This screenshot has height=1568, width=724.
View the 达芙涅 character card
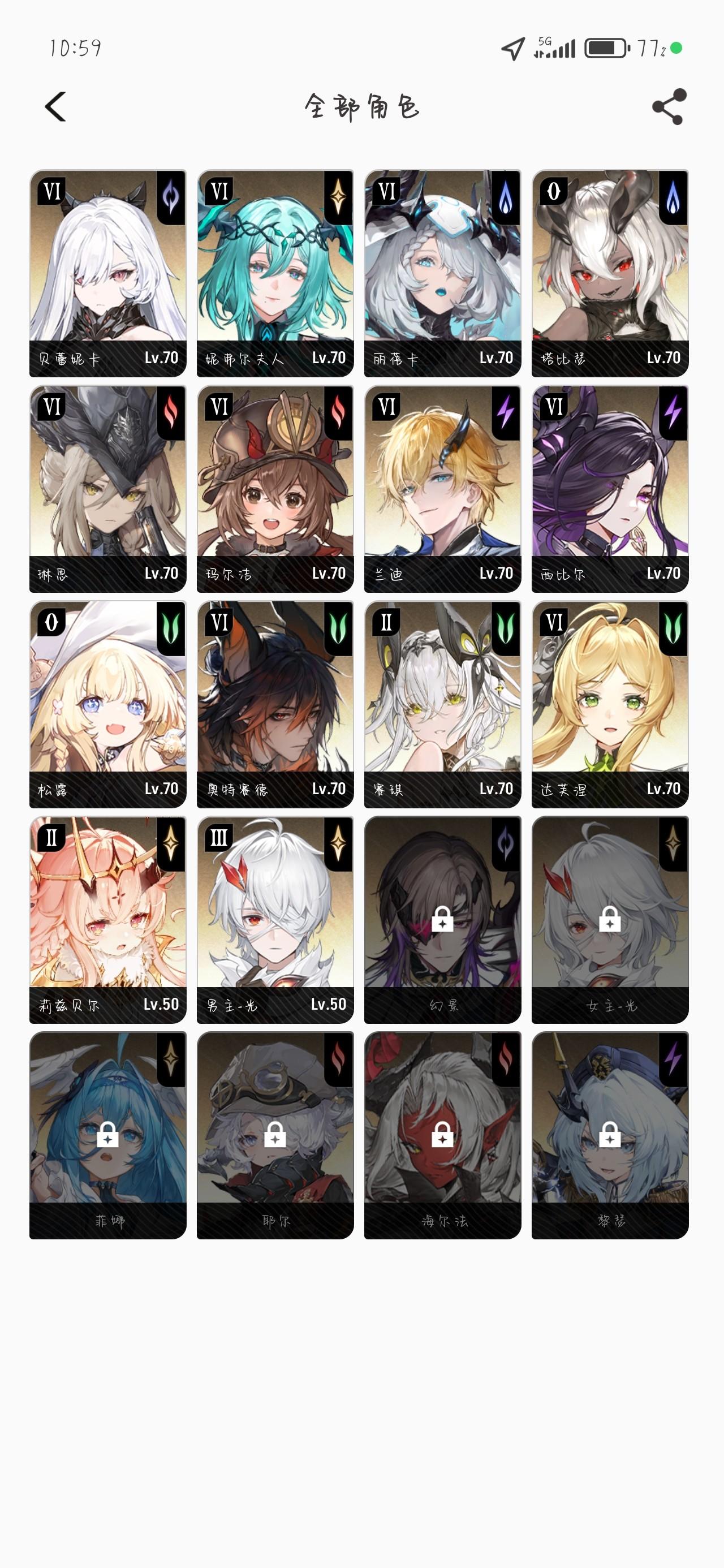point(610,704)
